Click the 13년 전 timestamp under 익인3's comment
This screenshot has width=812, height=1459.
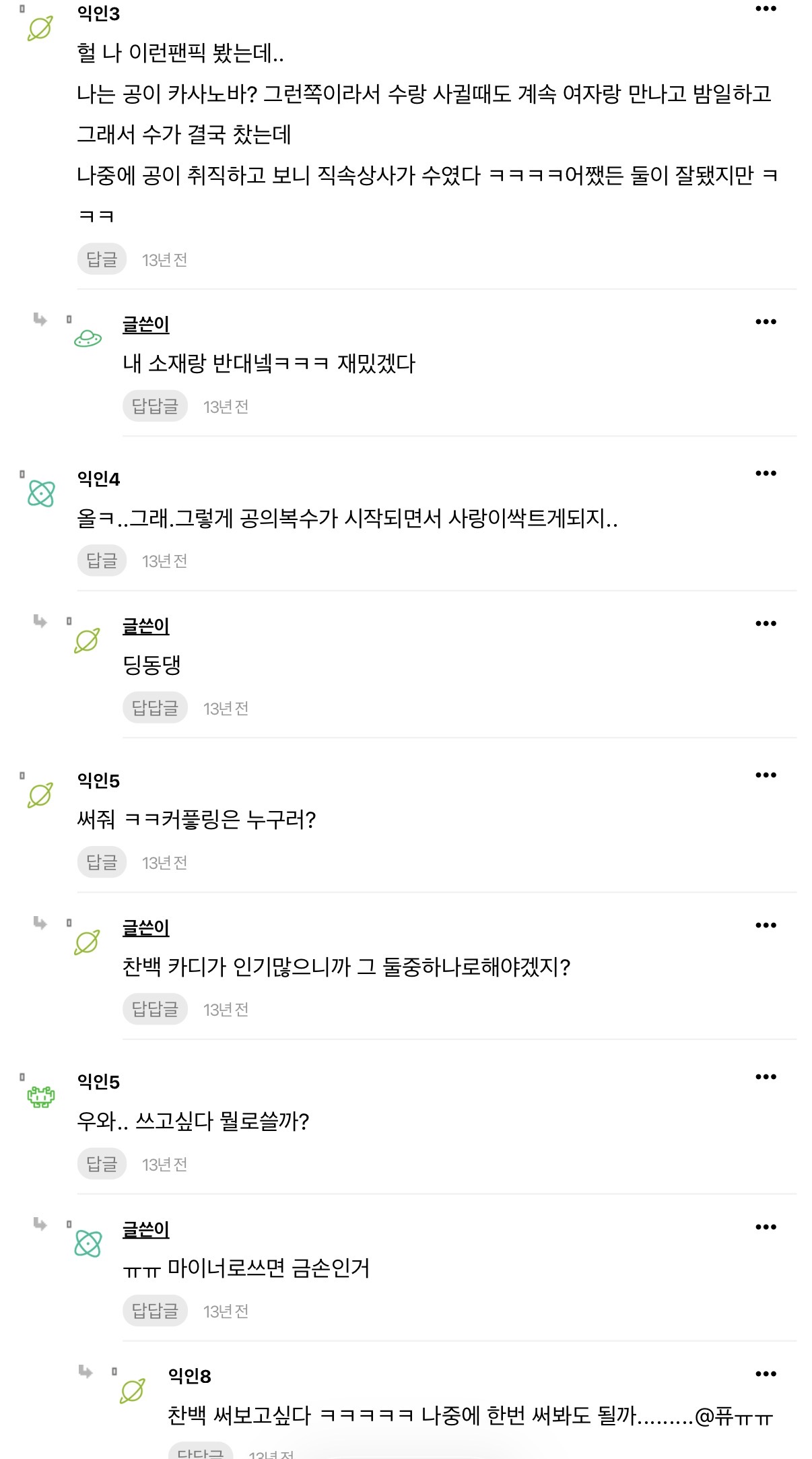pyautogui.click(x=166, y=259)
